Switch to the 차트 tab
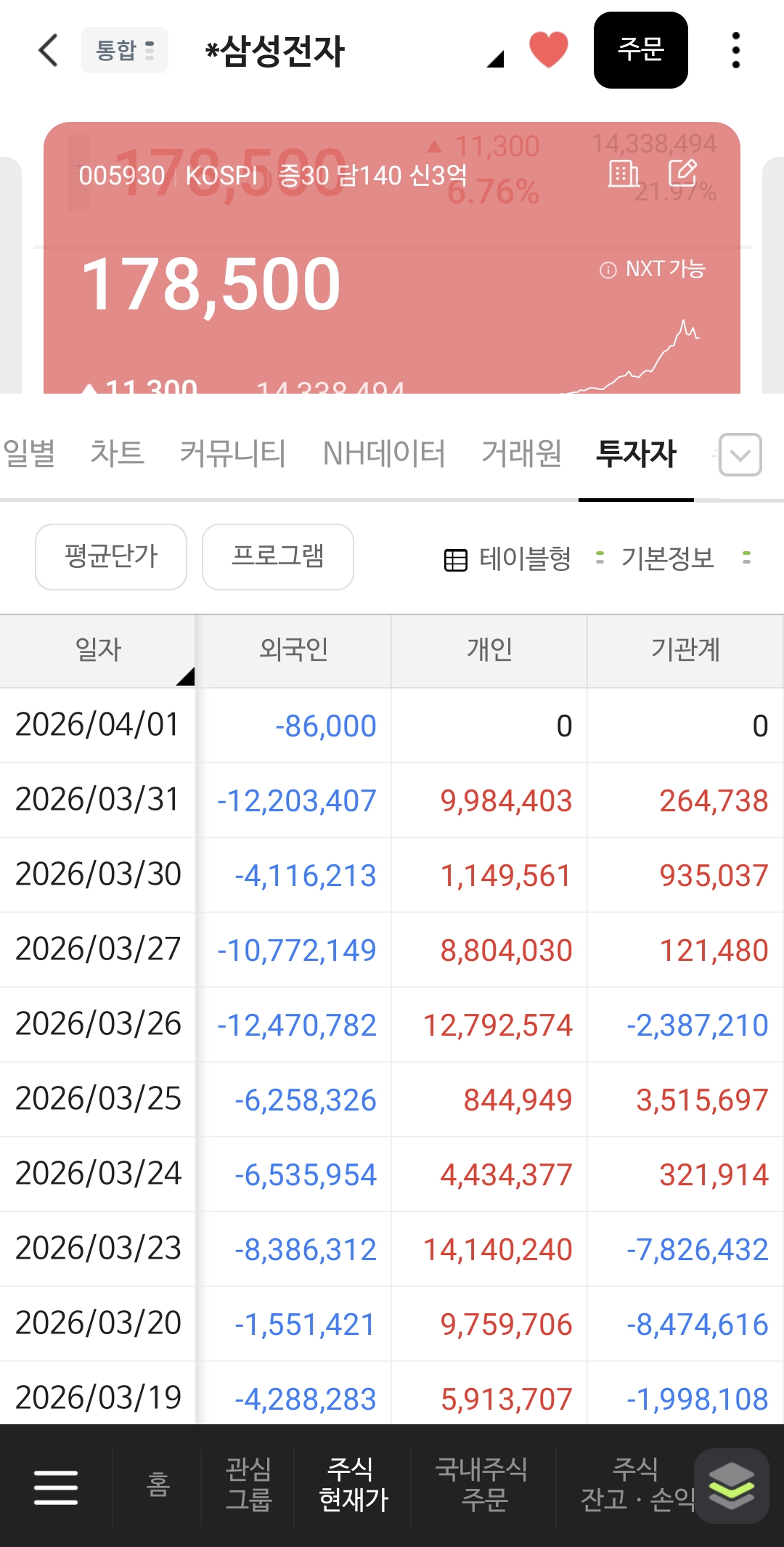The width and height of the screenshot is (784, 1547). tap(117, 453)
